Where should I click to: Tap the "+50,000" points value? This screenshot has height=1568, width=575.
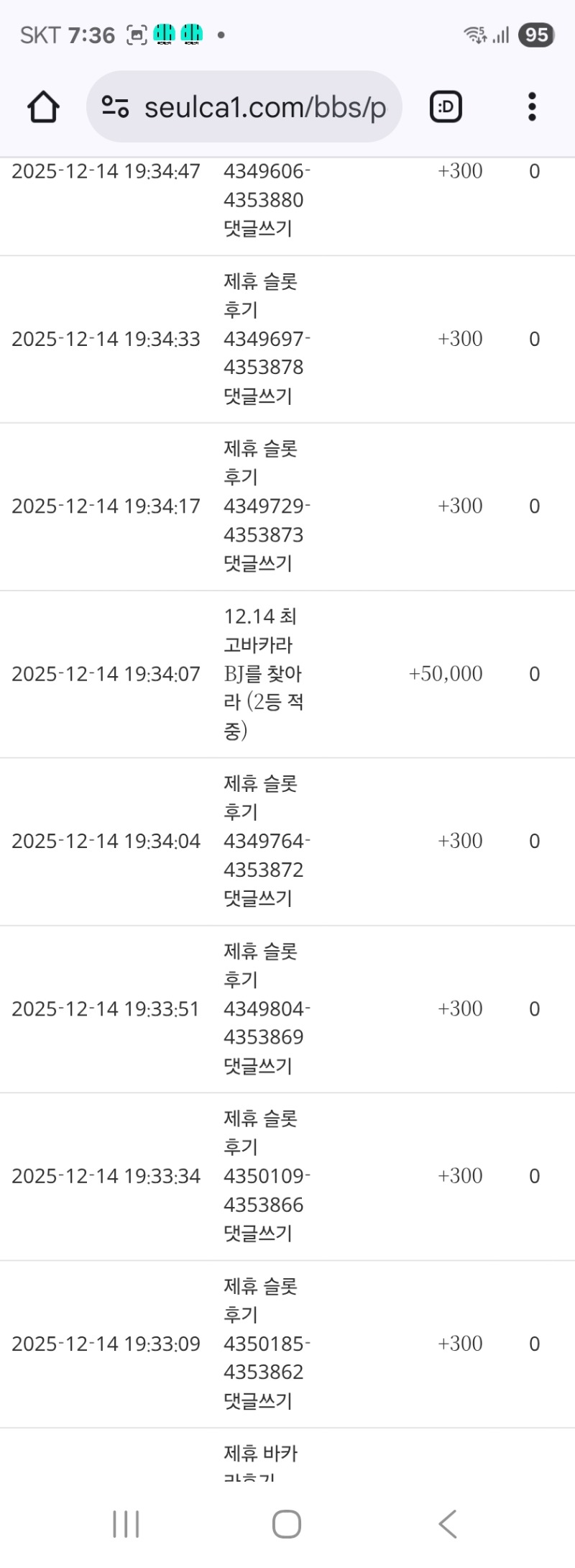(444, 673)
